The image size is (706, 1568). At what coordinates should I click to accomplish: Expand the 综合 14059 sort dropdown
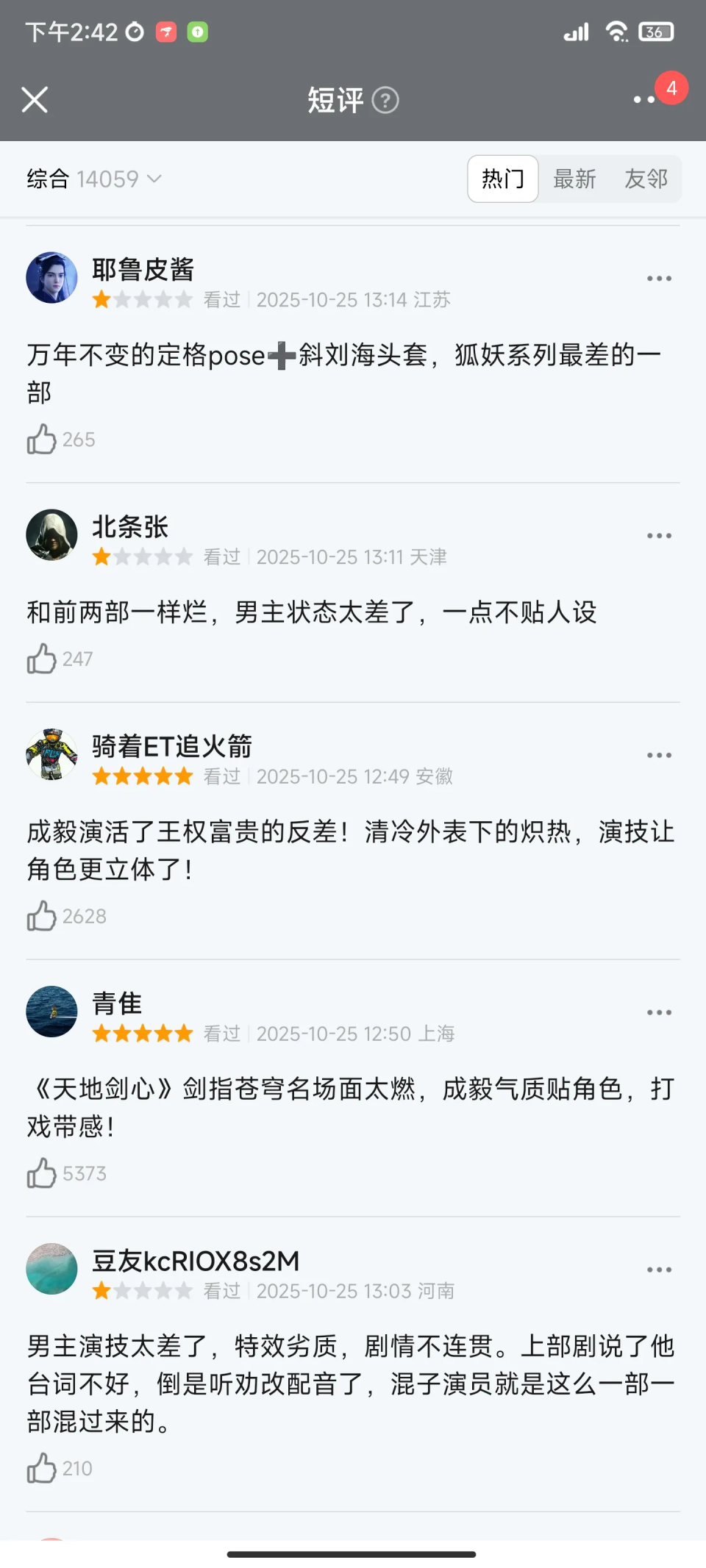tap(93, 179)
